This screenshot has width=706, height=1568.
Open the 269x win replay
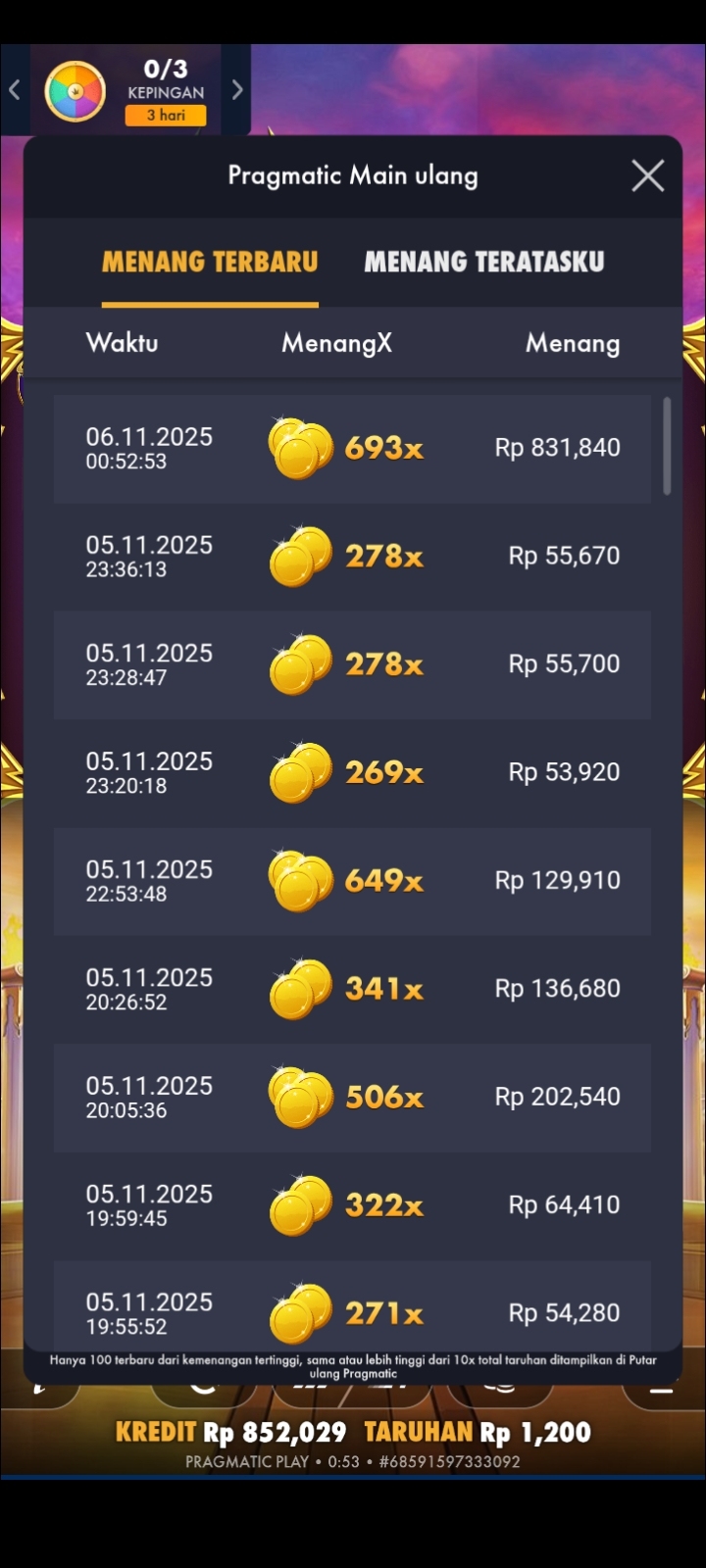click(352, 772)
